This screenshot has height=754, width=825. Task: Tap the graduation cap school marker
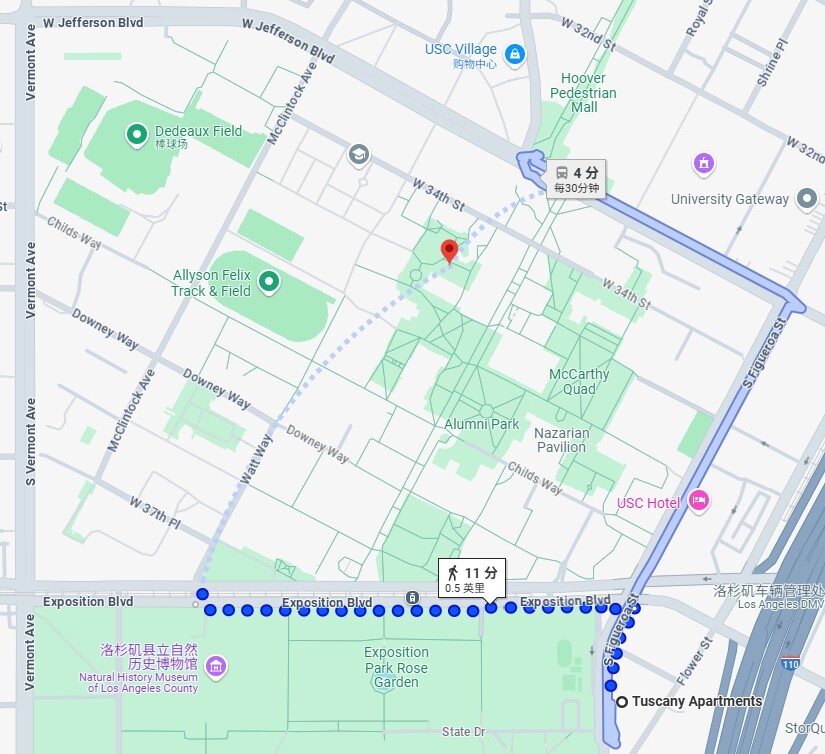coord(358,155)
